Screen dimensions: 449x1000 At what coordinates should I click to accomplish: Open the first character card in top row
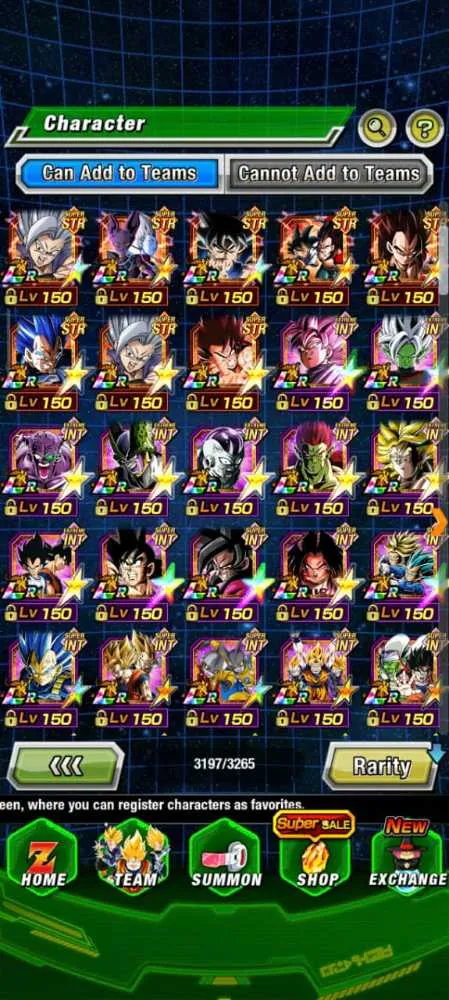click(44, 256)
